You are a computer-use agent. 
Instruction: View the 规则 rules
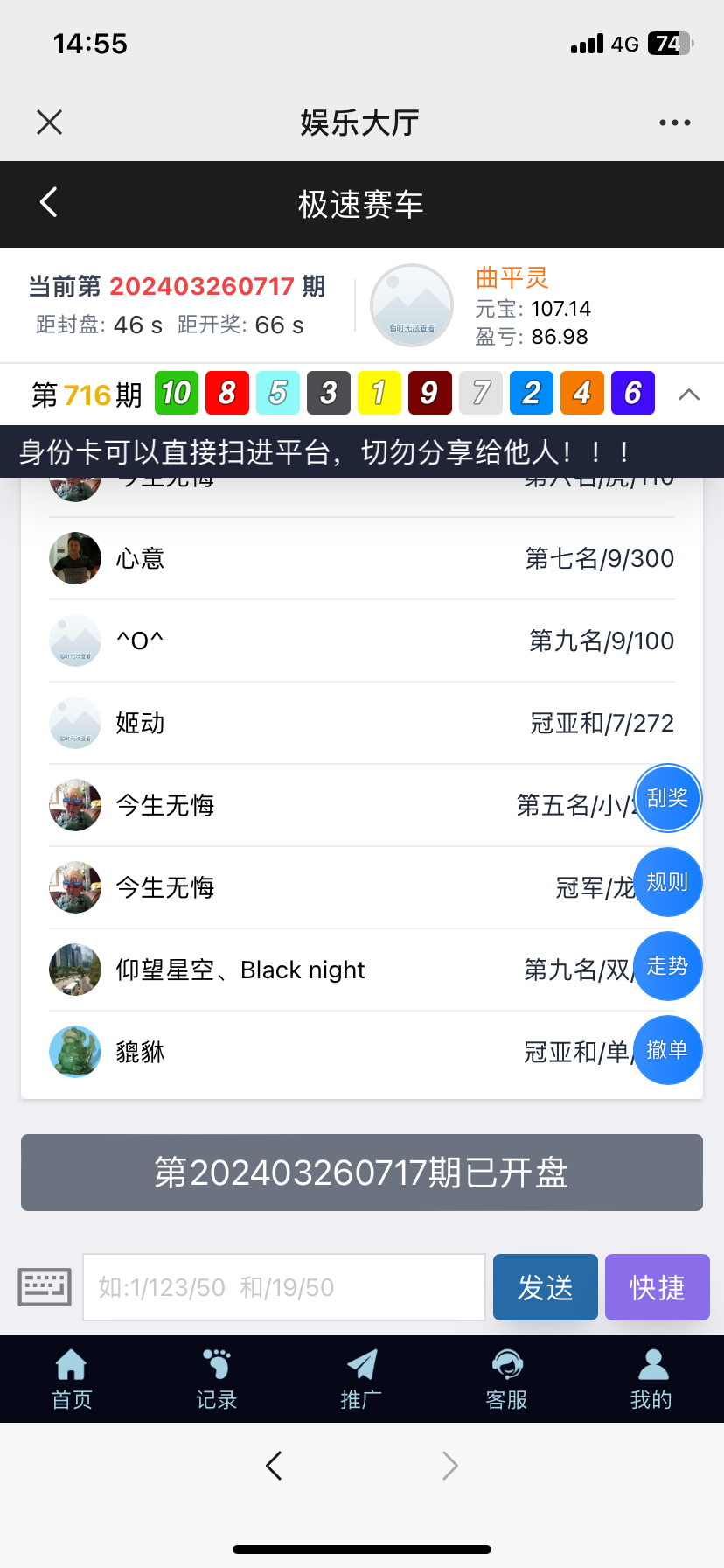coord(667,882)
